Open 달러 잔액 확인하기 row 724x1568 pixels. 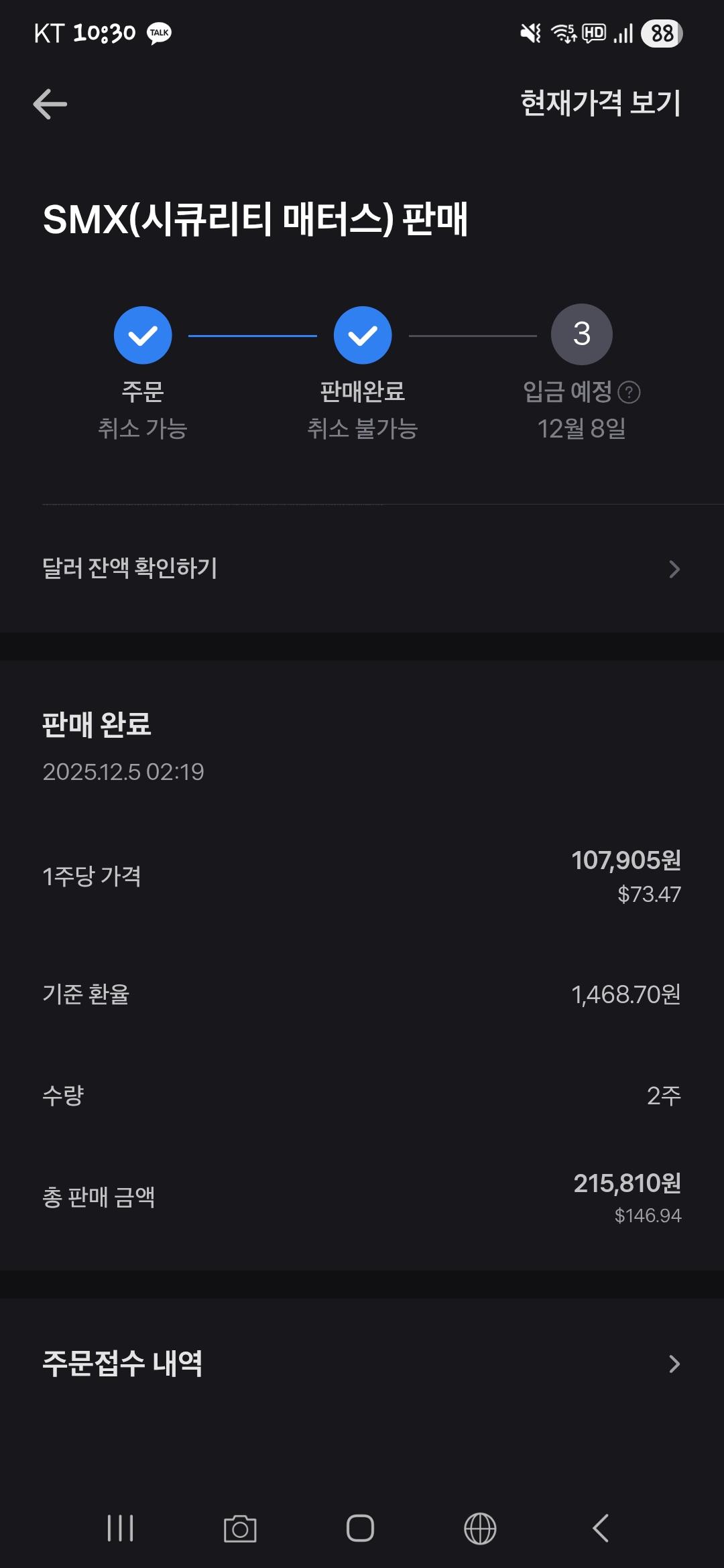pos(362,569)
